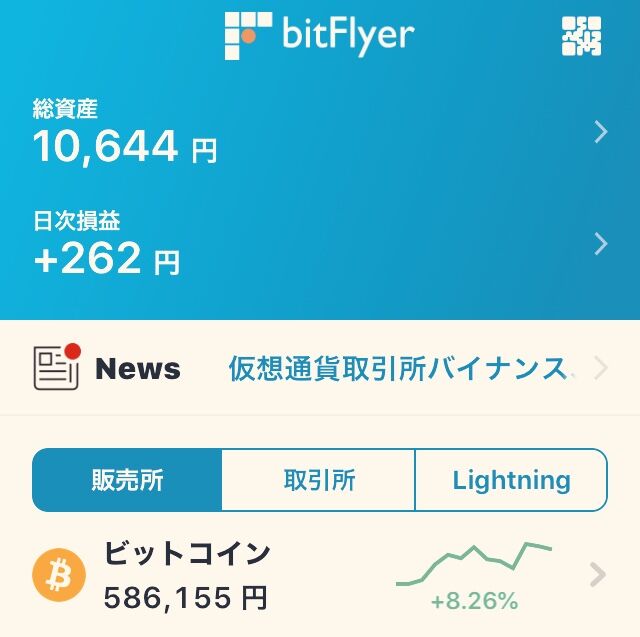Open the ビットコイン price row
Screen dimensions: 640x637
tap(320, 575)
